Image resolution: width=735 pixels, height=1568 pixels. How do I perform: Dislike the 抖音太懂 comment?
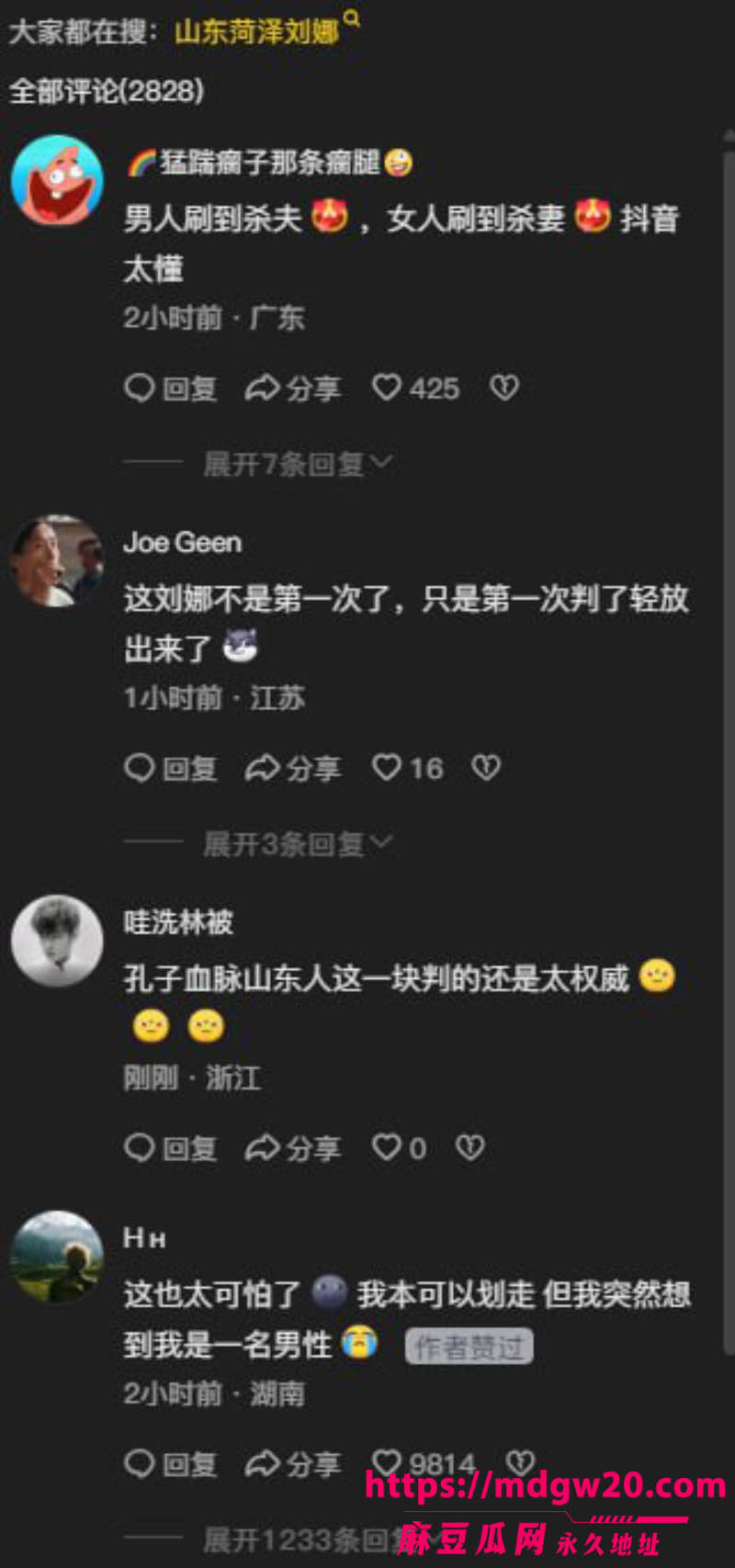[x=503, y=389]
